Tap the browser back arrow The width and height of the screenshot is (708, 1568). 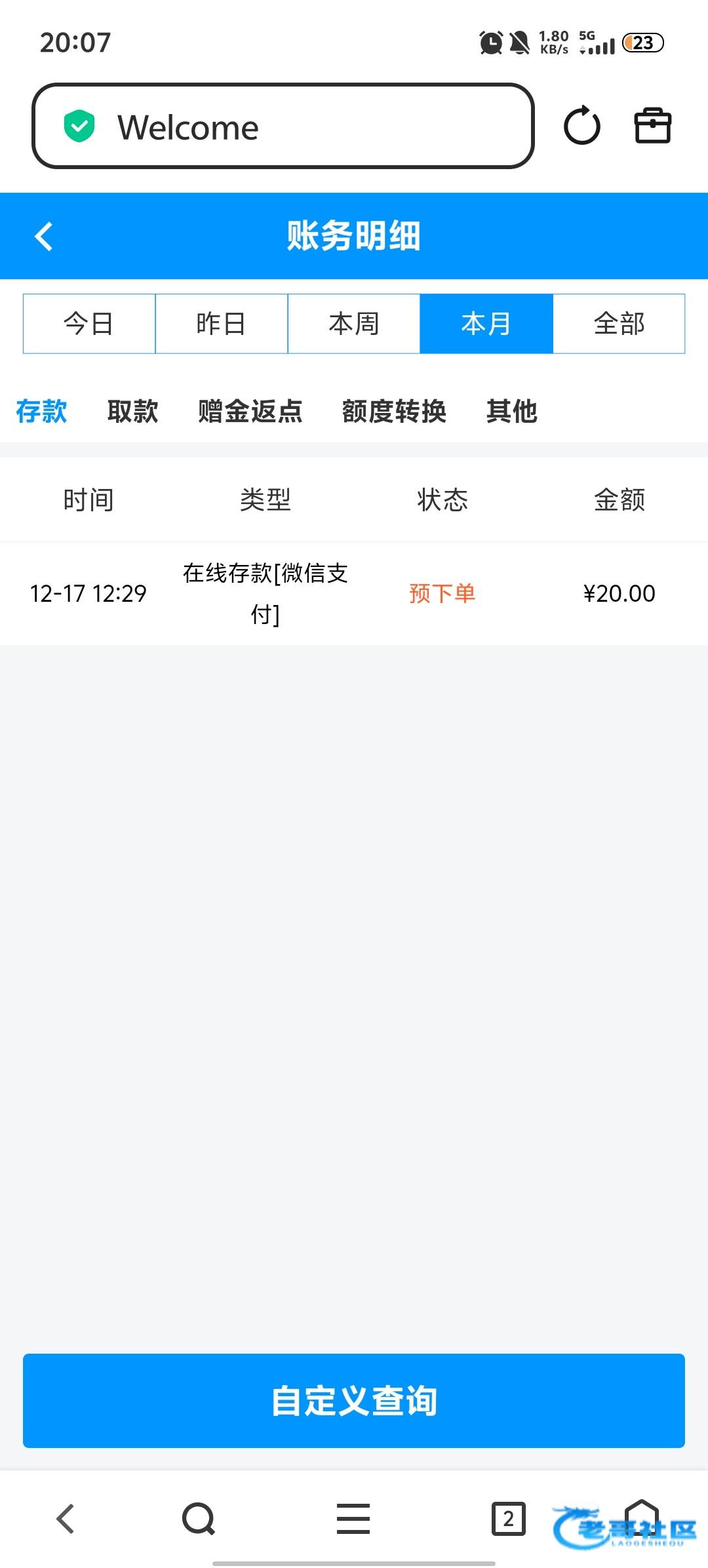point(66,1518)
